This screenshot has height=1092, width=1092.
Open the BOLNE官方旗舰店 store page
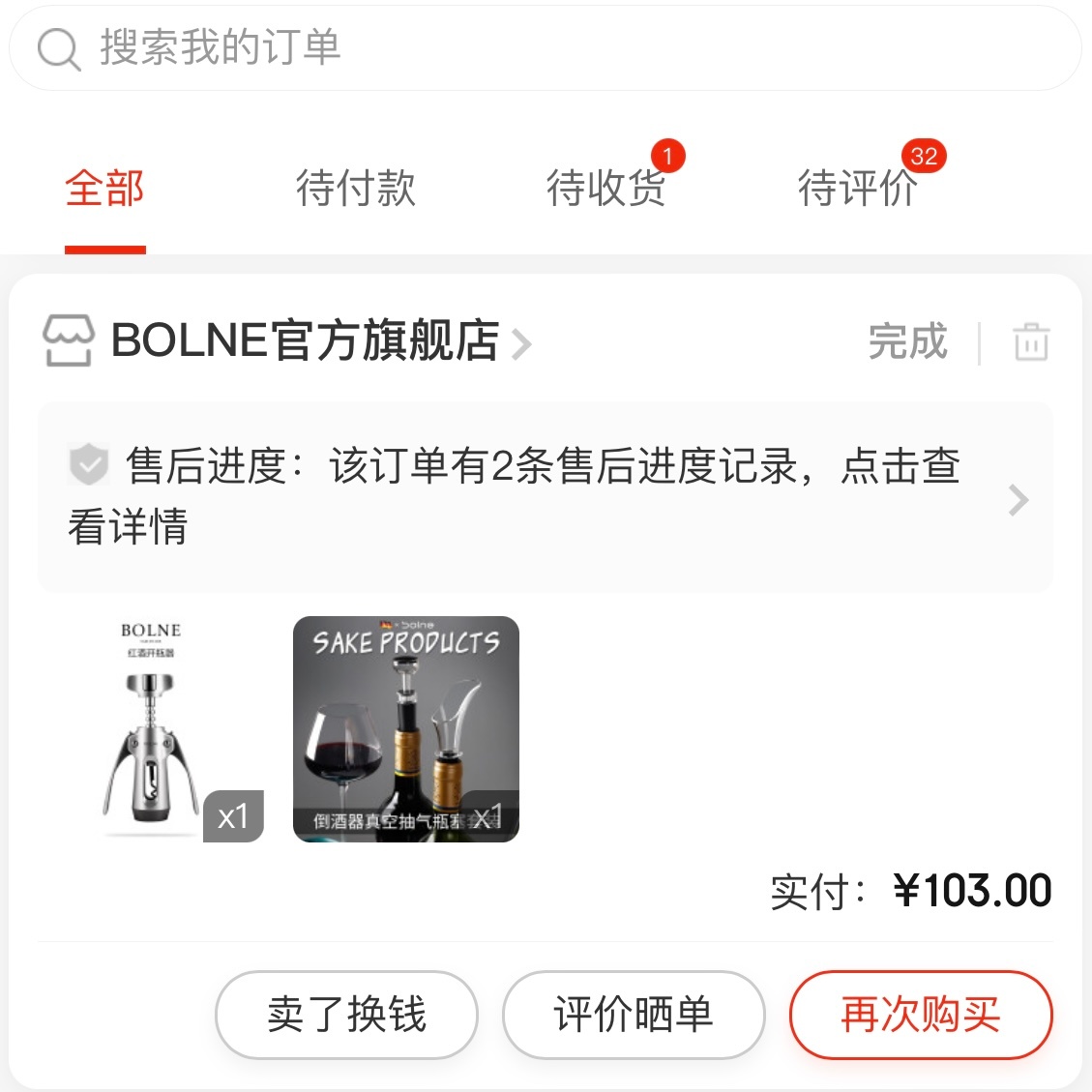(x=305, y=341)
